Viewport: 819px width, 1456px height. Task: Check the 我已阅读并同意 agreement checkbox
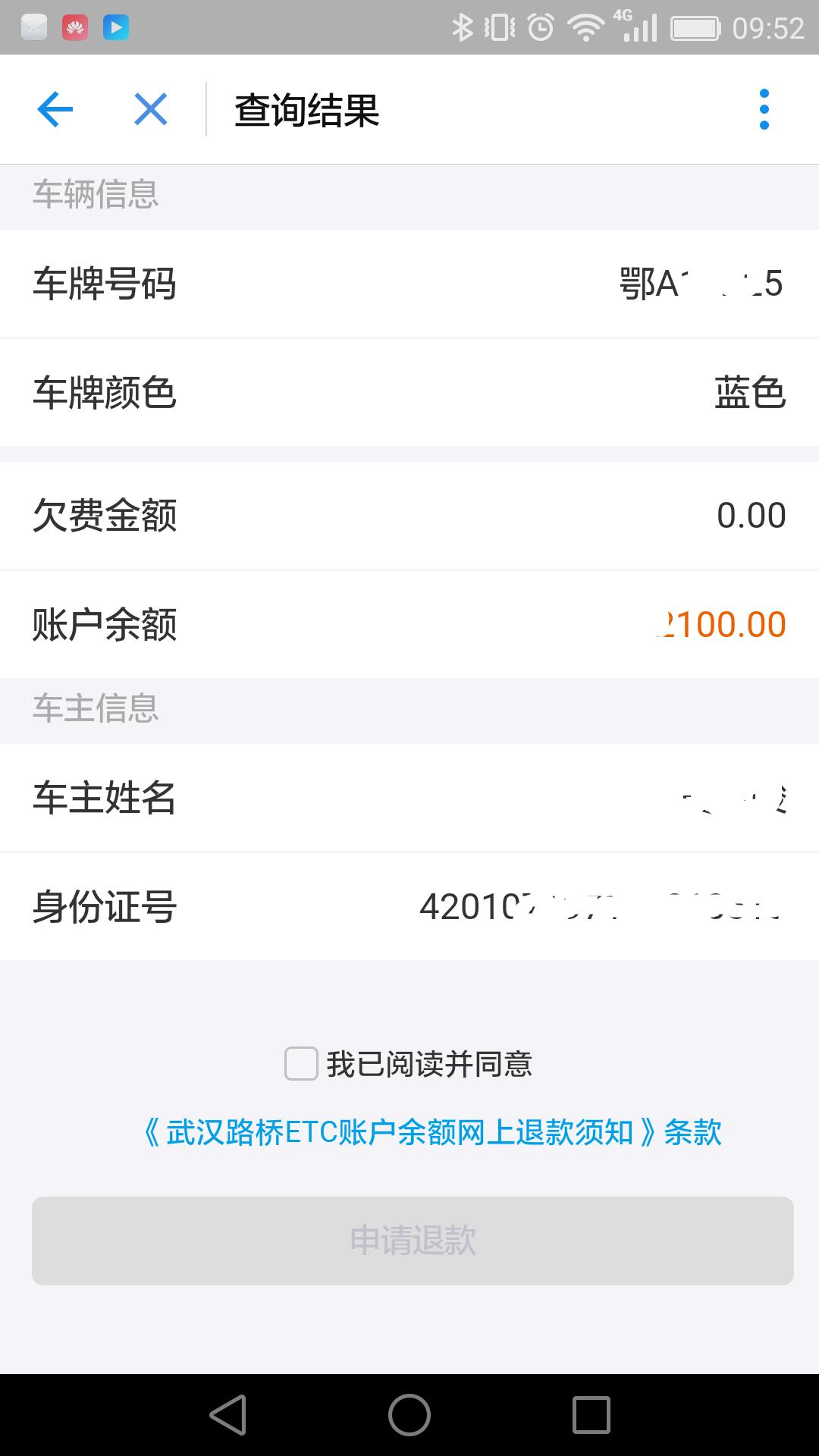(x=300, y=1065)
